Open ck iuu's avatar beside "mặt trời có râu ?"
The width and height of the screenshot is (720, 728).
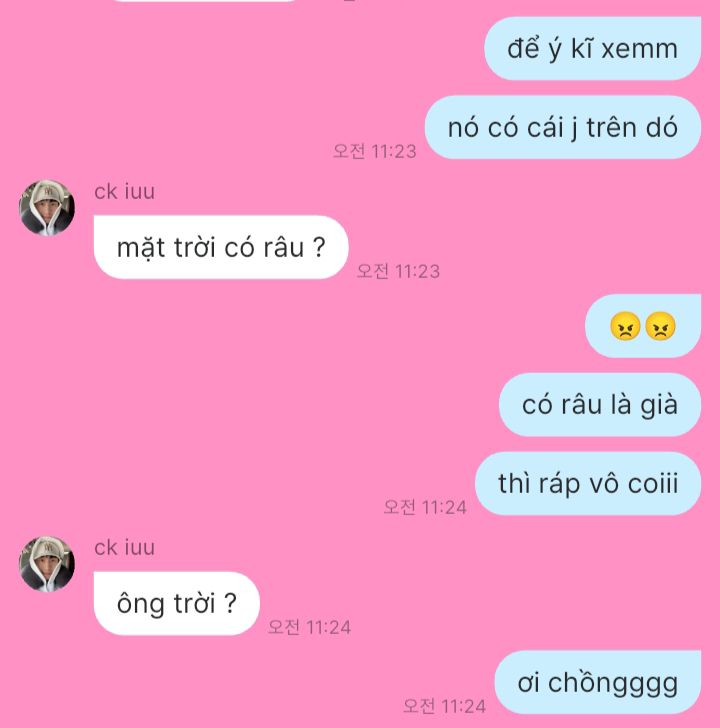[x=47, y=208]
